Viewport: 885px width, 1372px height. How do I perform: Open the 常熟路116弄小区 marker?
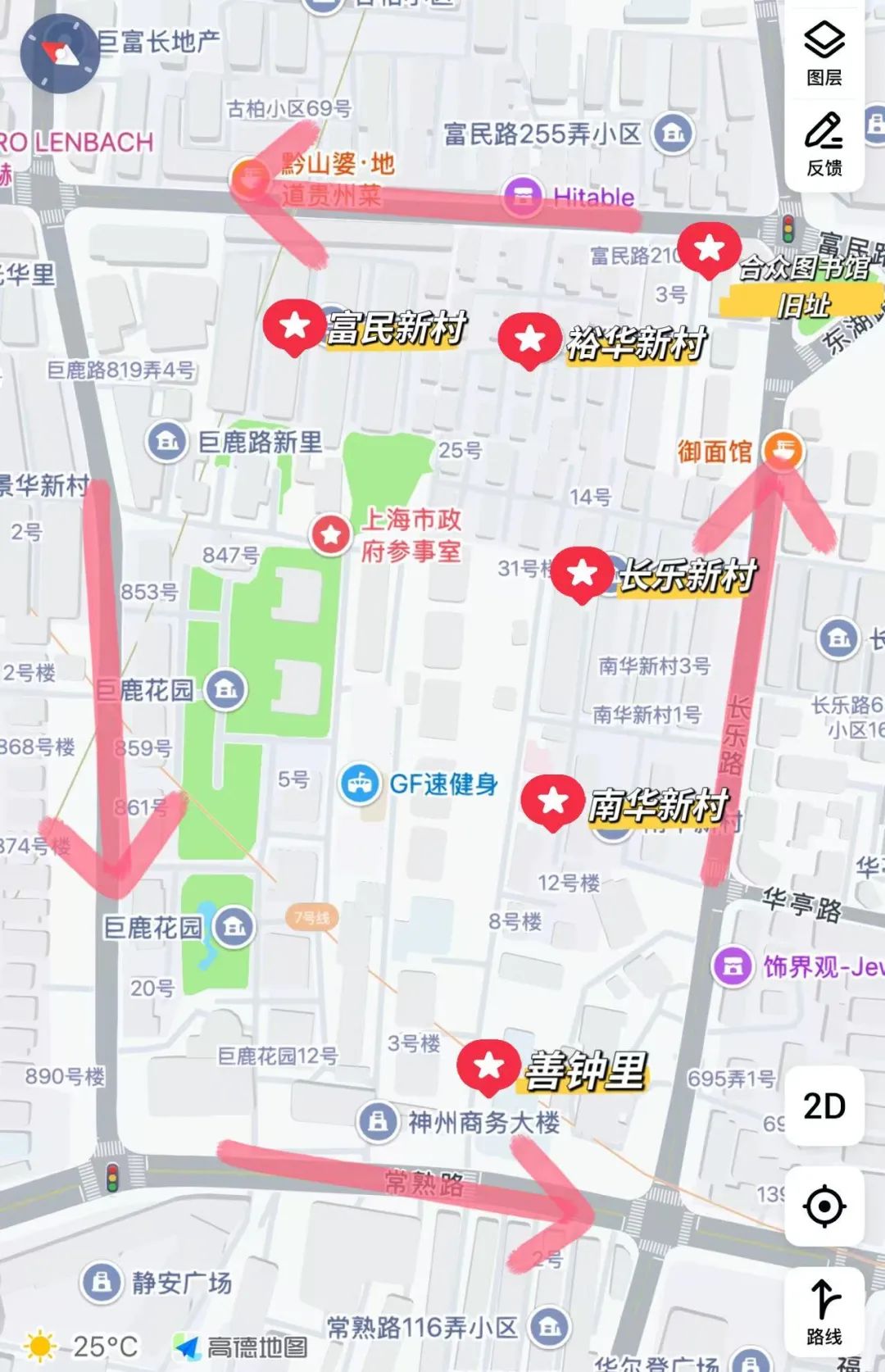(x=550, y=1326)
